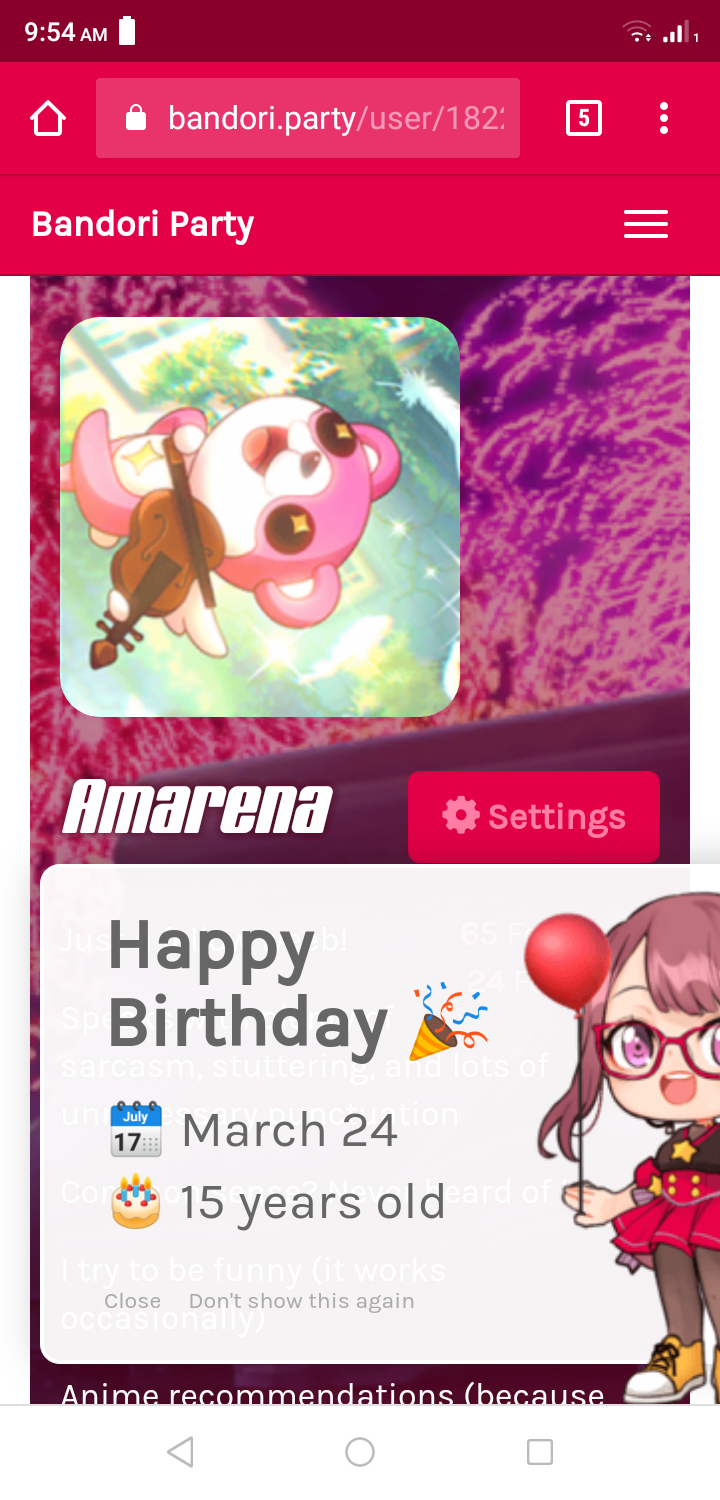This screenshot has height=1500, width=720.
Task: Tap the profile avatar picture
Action: coord(260,517)
